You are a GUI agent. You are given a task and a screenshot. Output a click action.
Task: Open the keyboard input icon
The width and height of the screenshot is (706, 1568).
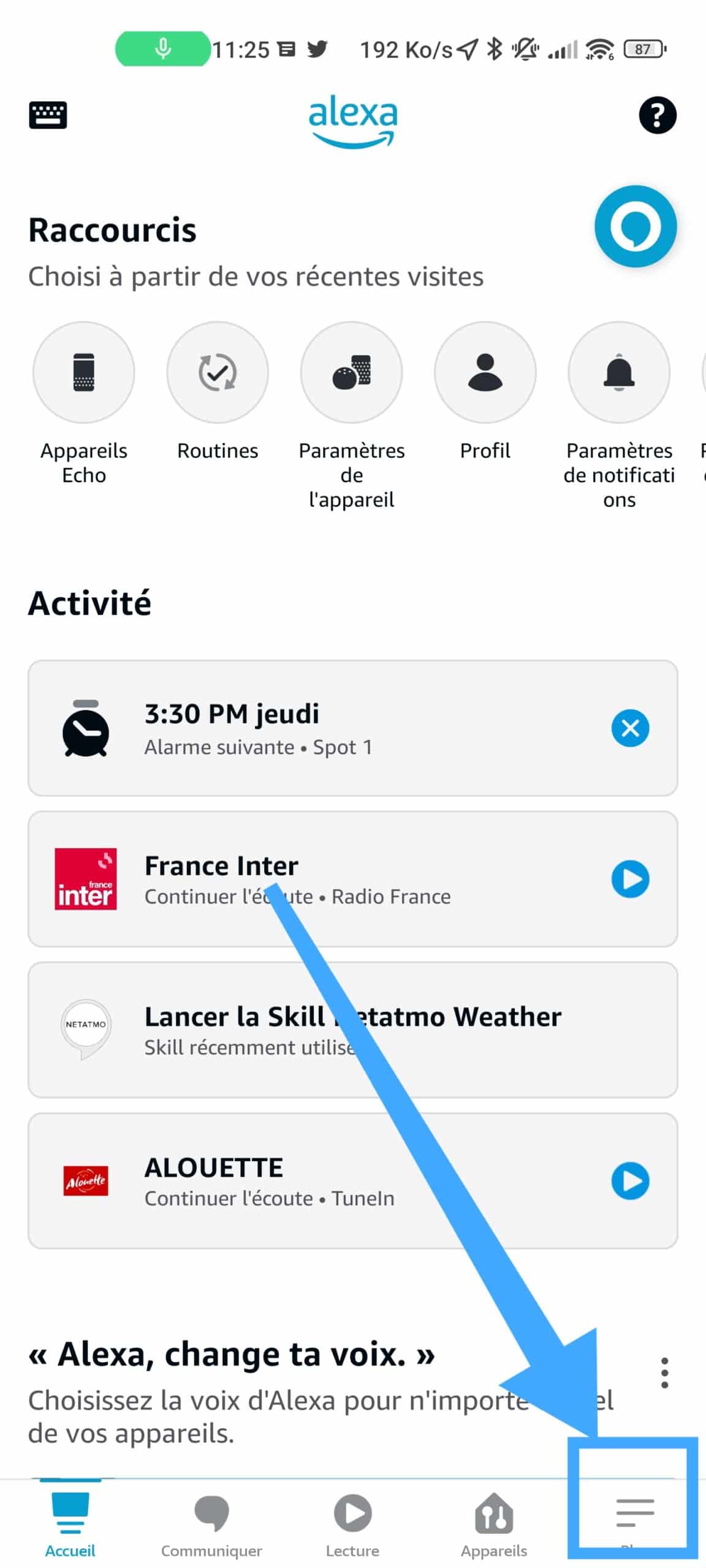pyautogui.click(x=48, y=115)
